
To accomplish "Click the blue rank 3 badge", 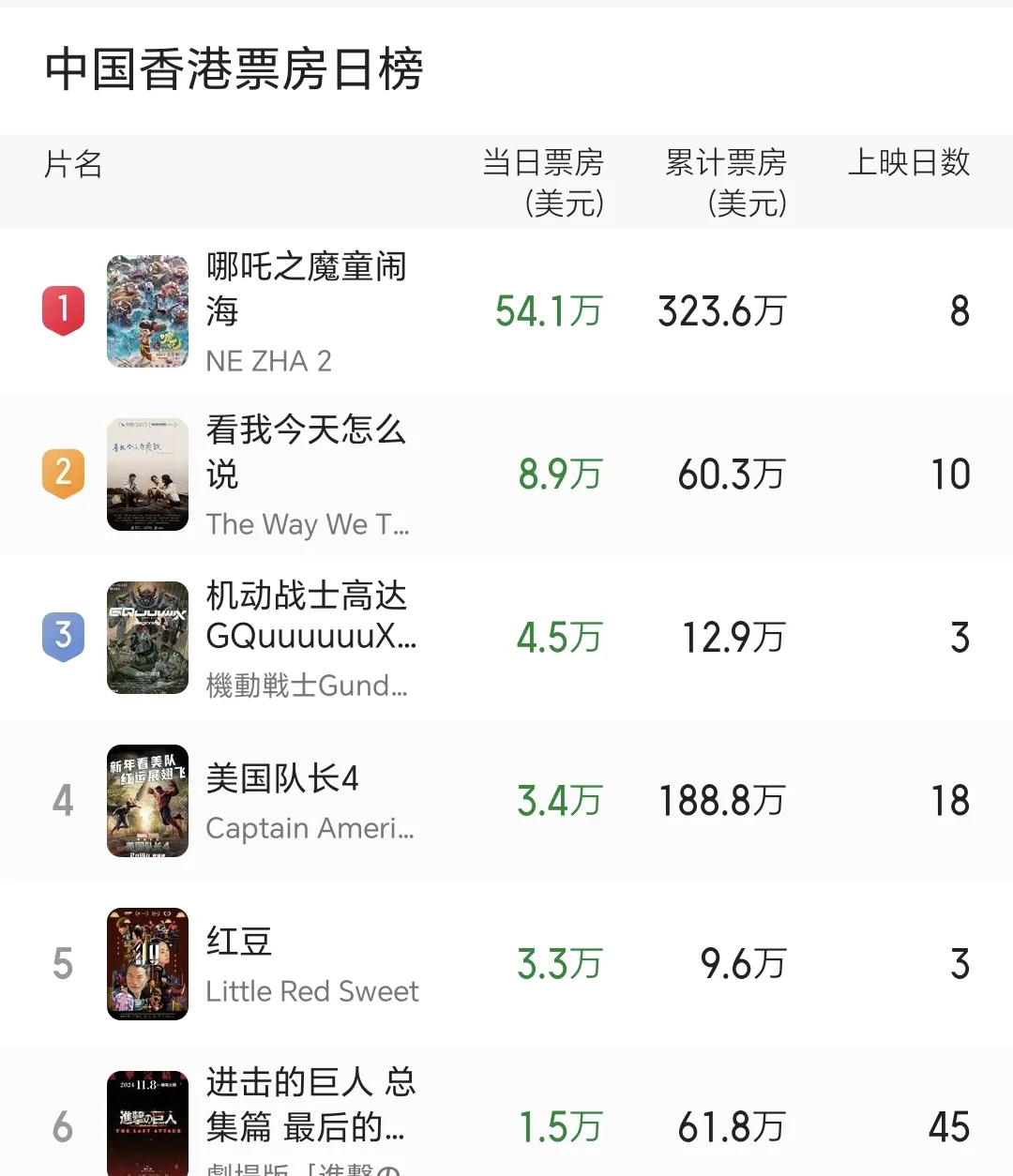I will pyautogui.click(x=62, y=638).
